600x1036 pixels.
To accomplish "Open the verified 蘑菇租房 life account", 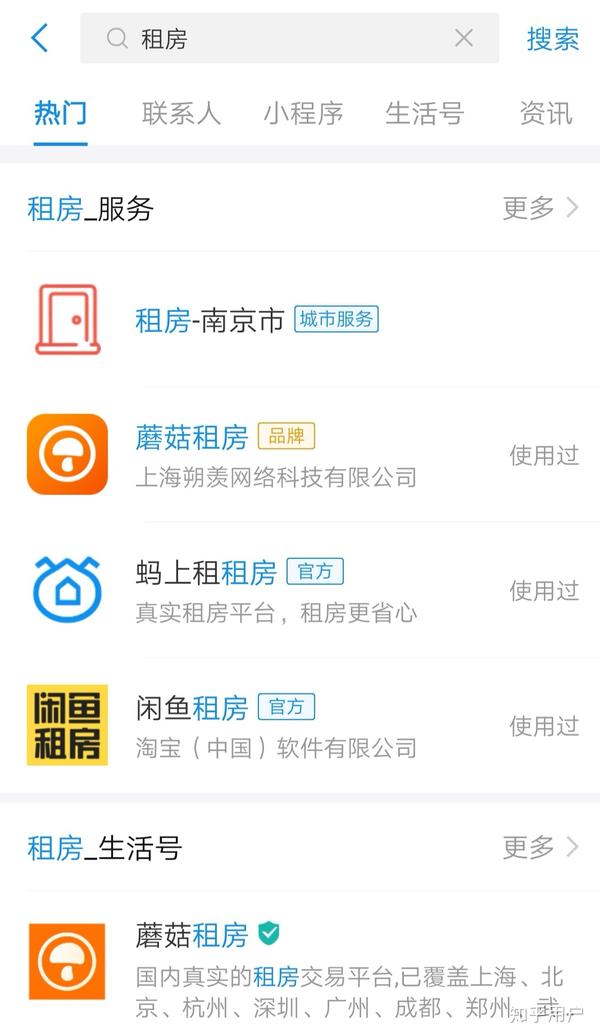I will [300, 963].
